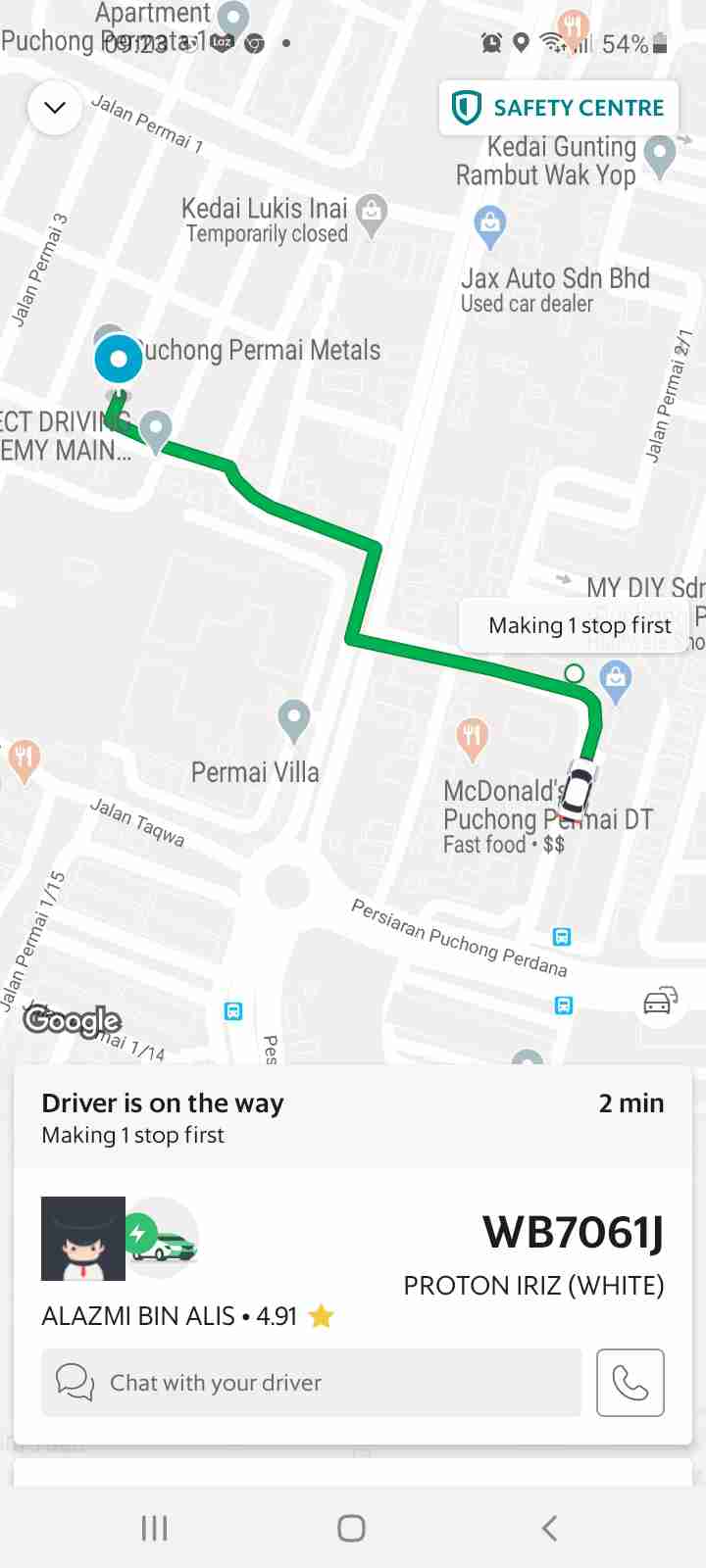This screenshot has width=706, height=1568.
Task: Chat with your driver
Action: pos(311,1383)
